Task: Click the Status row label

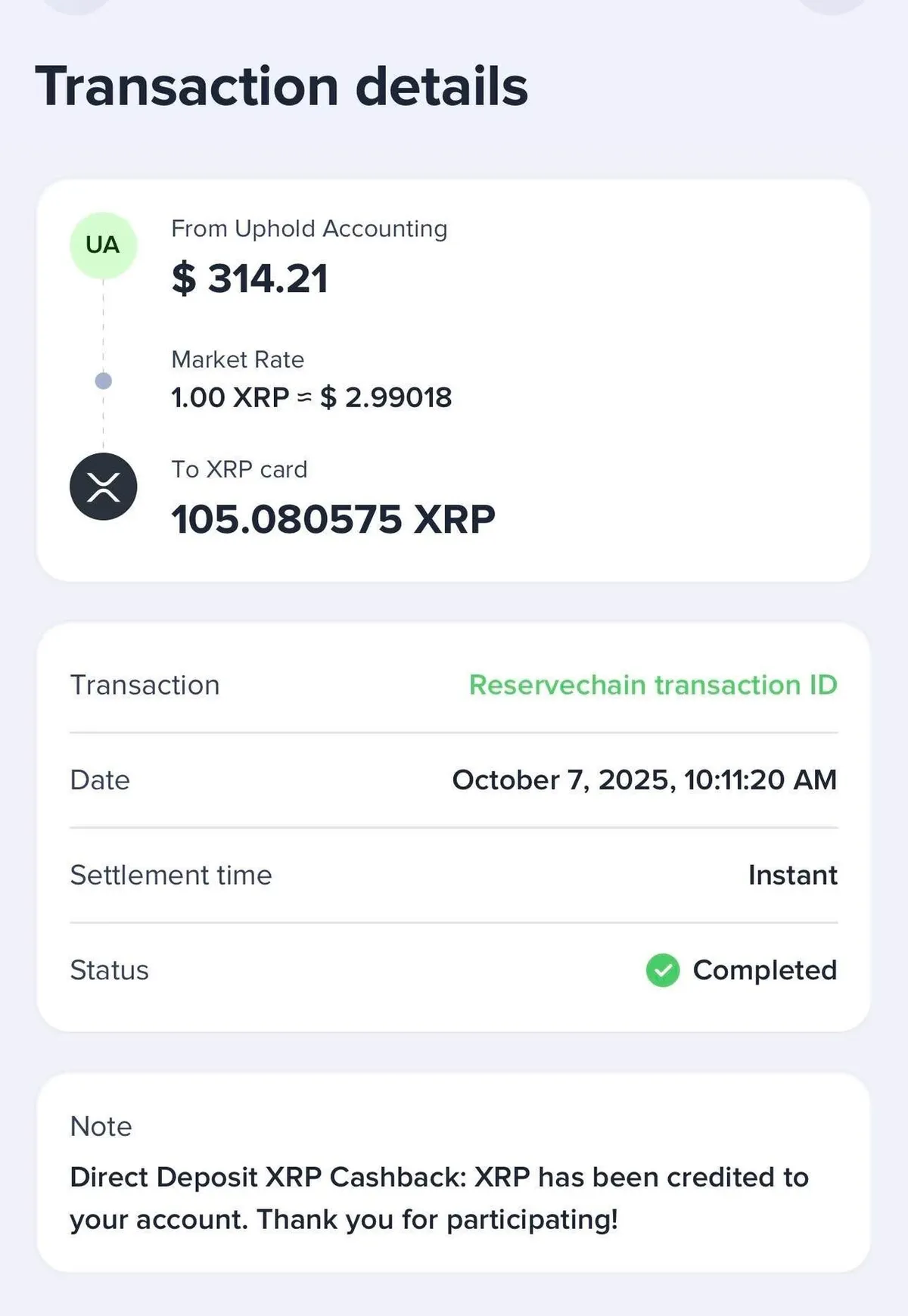Action: pyautogui.click(x=109, y=970)
